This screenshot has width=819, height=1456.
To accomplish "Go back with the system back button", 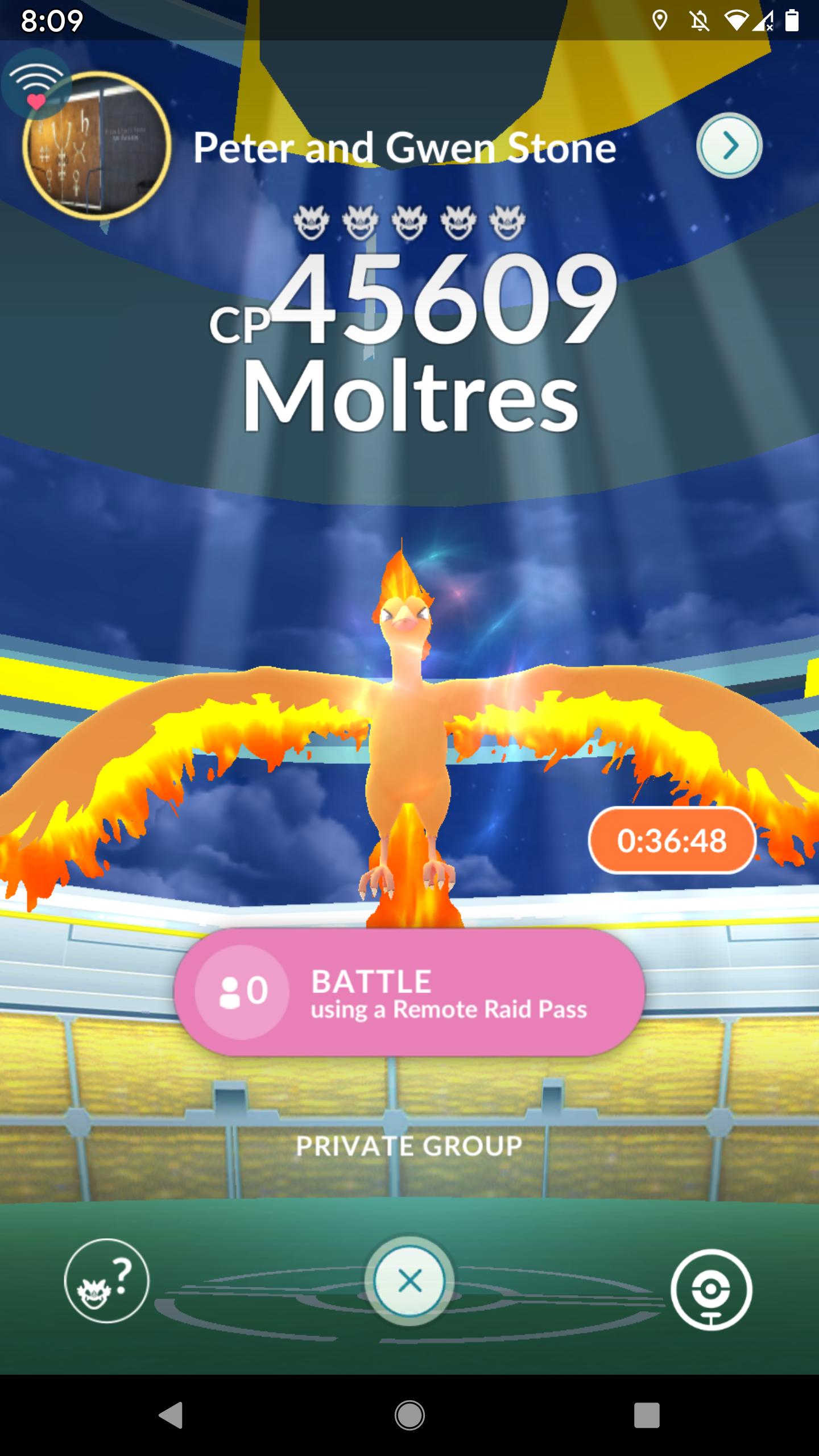I will coord(171,1414).
